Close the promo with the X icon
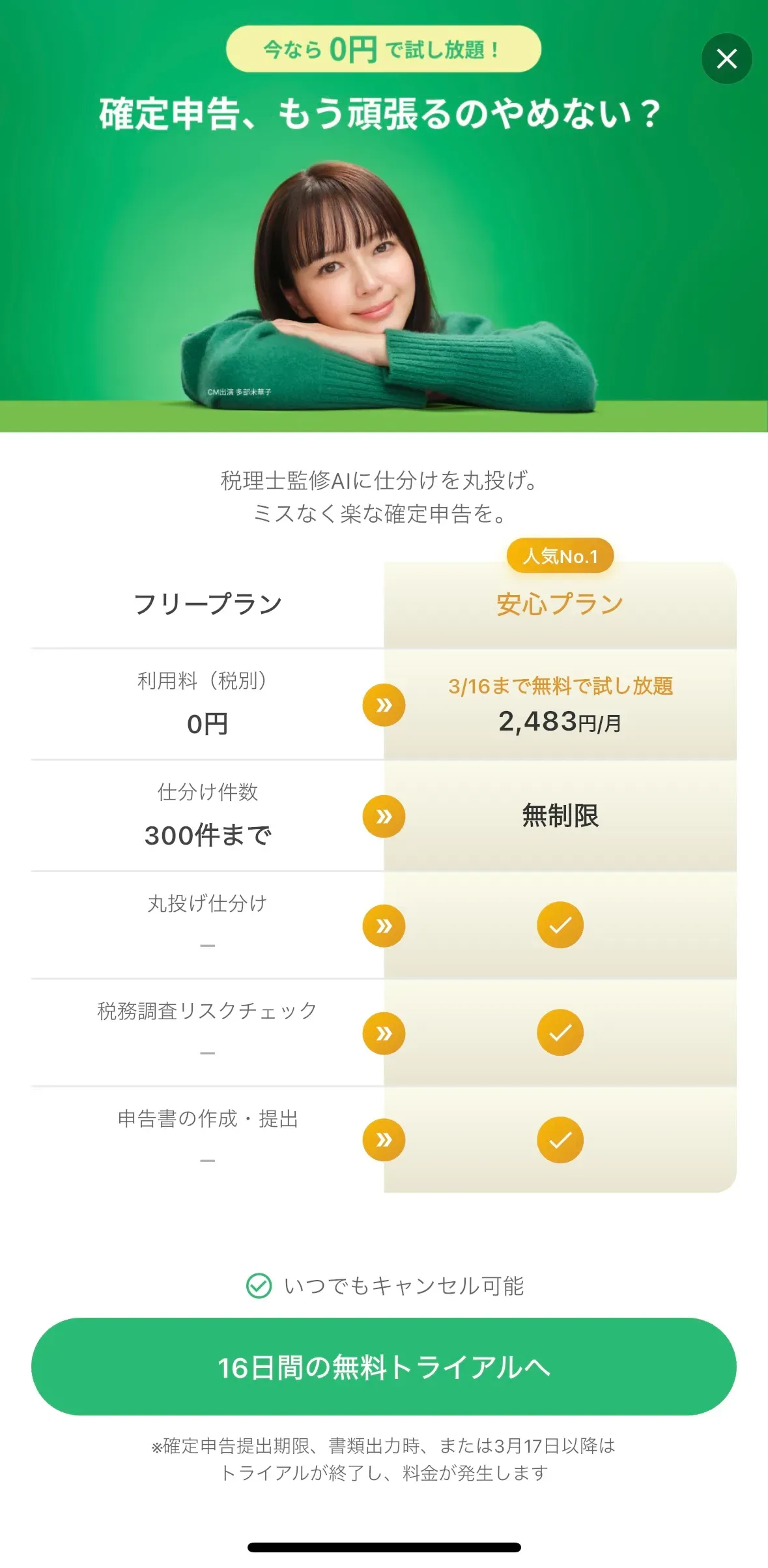This screenshot has height=1568, width=768. [x=726, y=59]
